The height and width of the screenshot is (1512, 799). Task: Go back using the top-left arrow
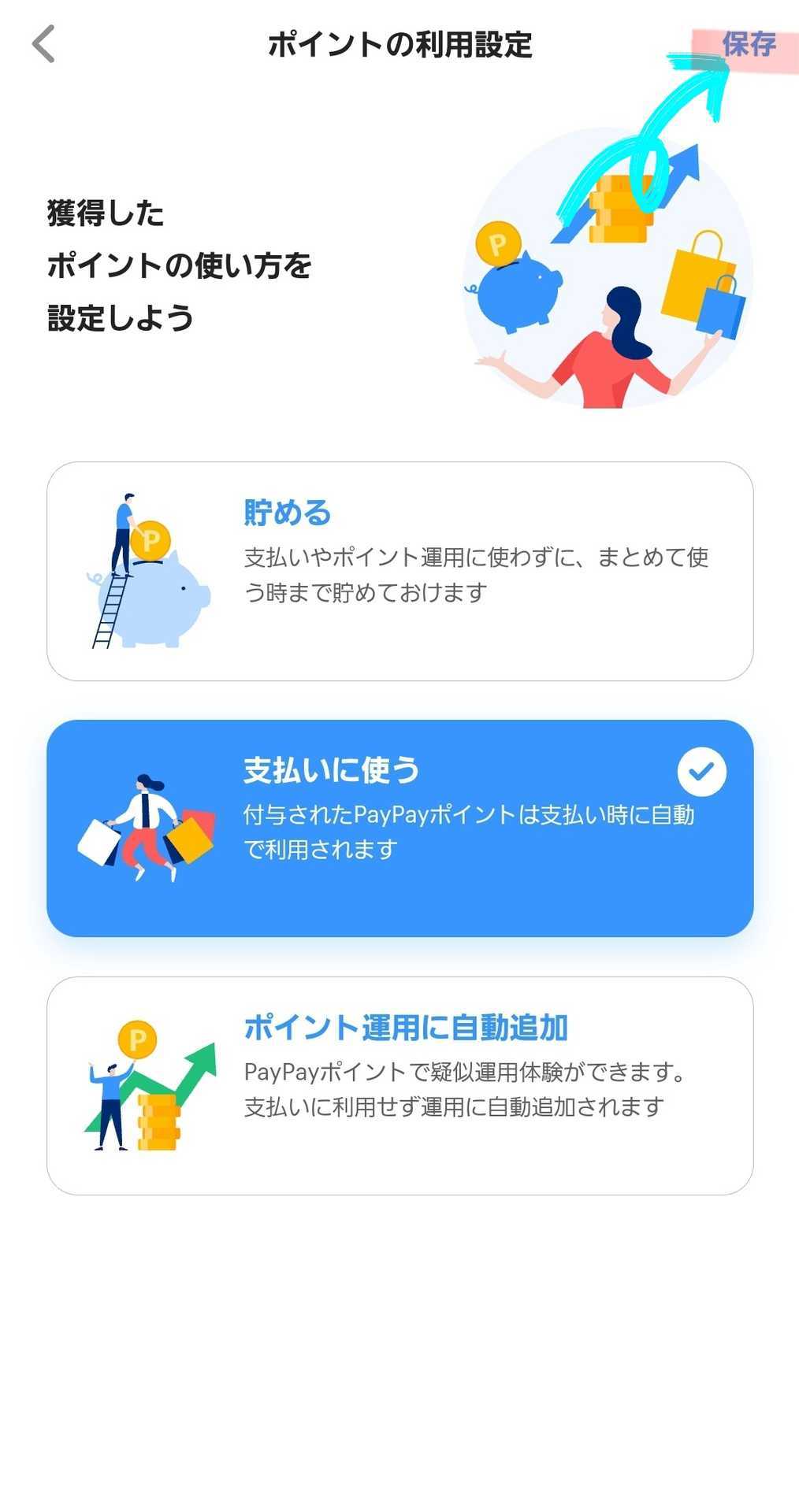tap(44, 44)
